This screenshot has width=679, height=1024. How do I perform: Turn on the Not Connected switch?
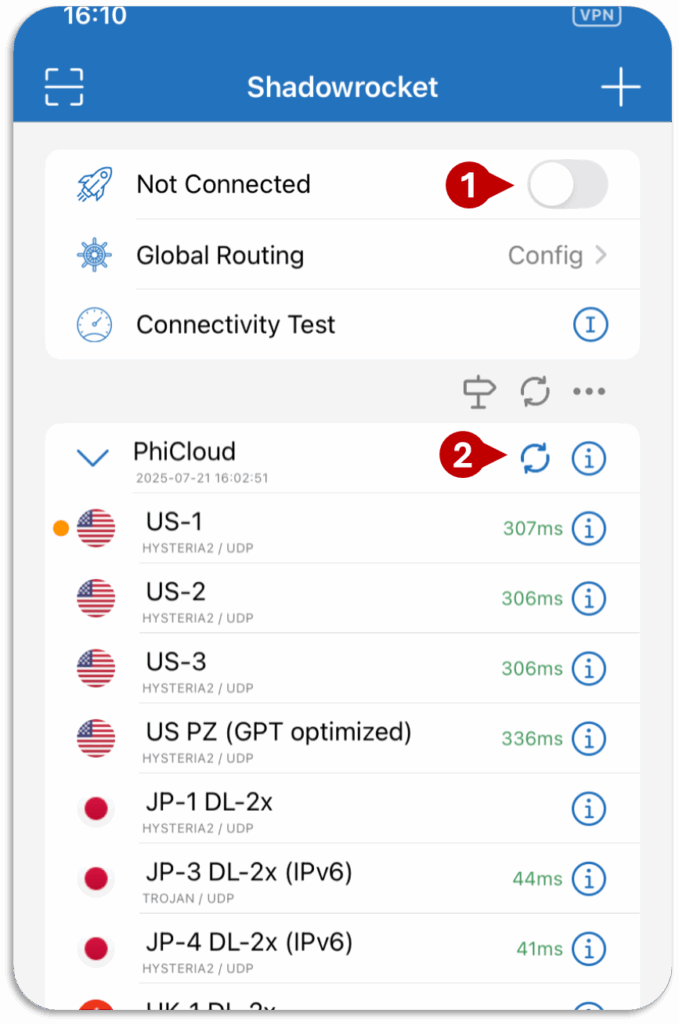[x=567, y=185]
